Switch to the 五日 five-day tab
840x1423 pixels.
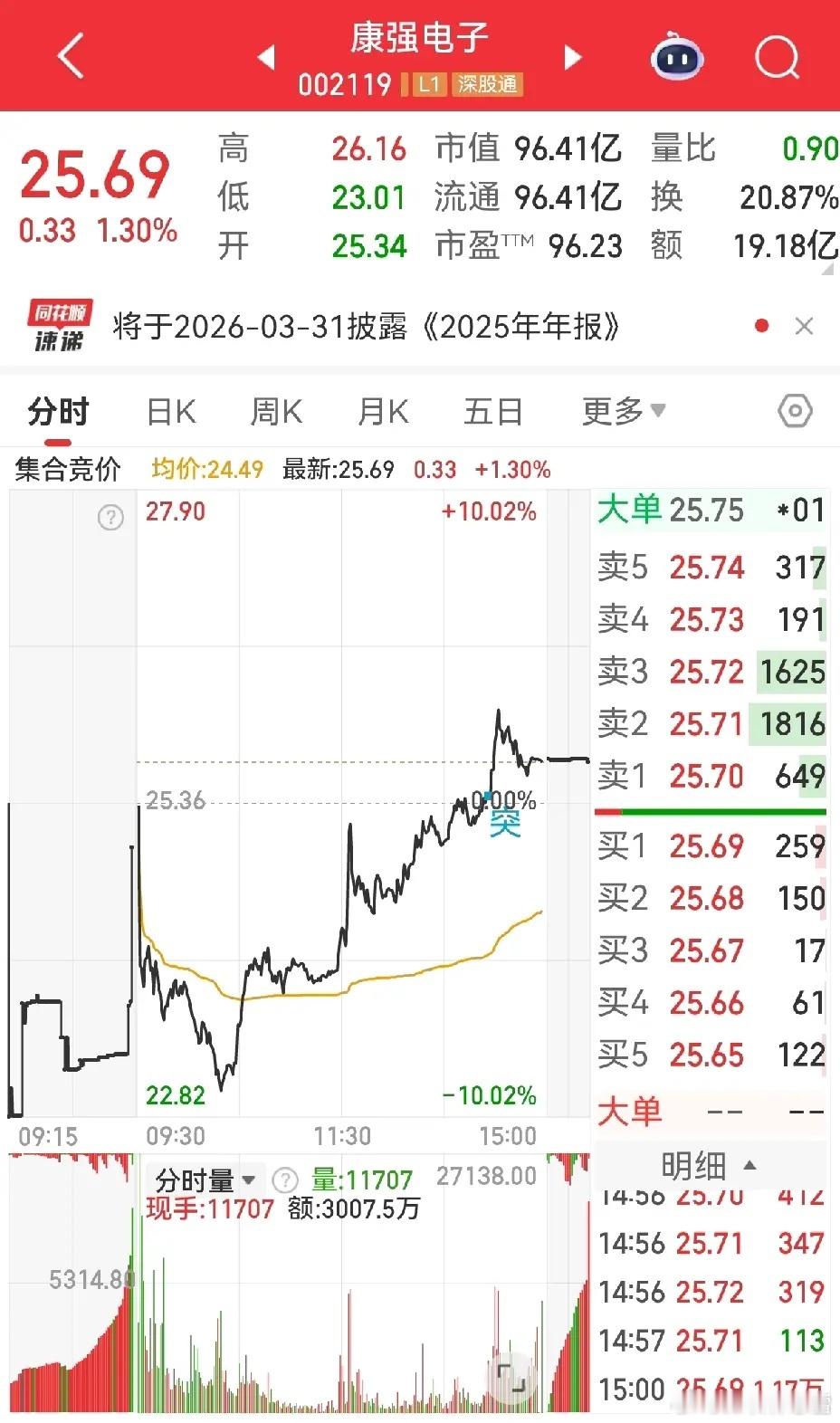tap(492, 410)
